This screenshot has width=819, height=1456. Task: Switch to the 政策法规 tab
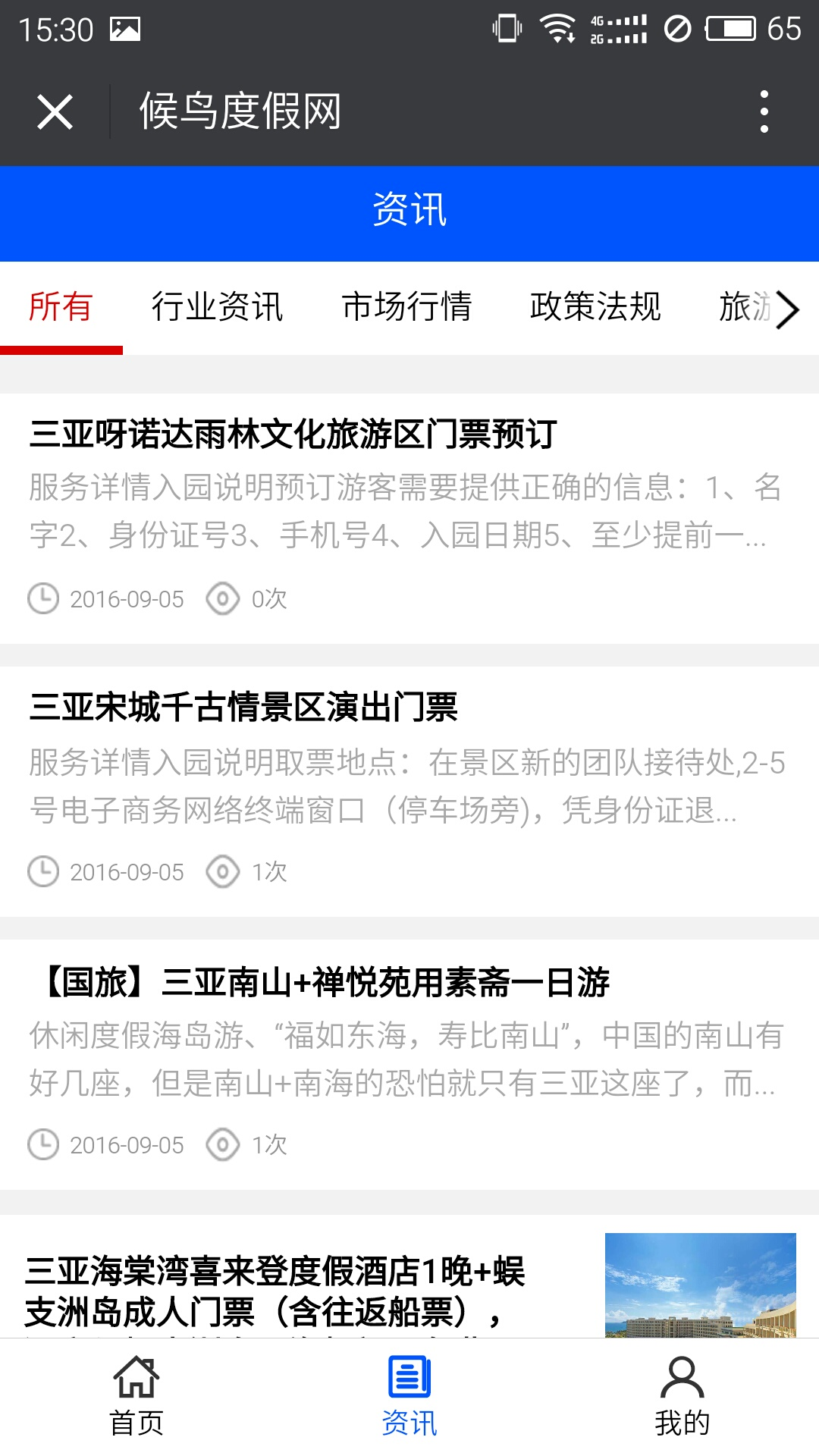click(x=595, y=307)
